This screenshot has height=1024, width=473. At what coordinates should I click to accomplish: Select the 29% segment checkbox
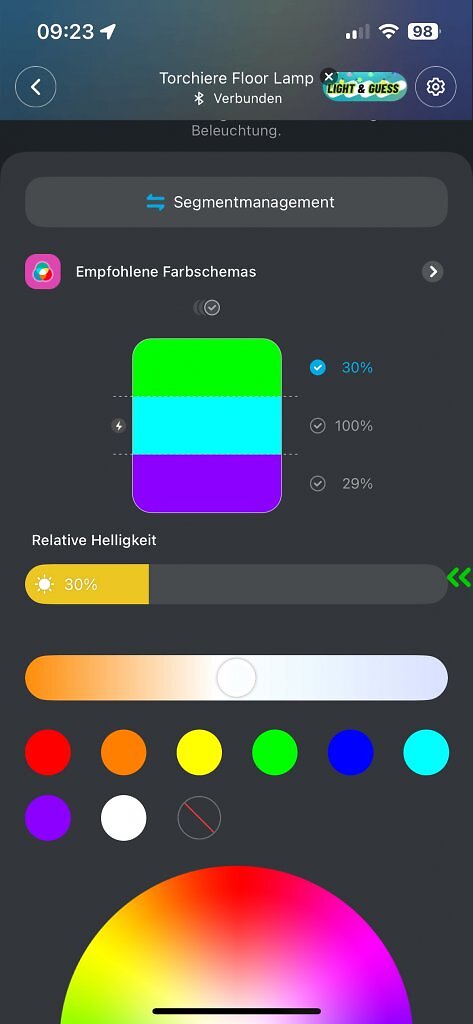(318, 483)
